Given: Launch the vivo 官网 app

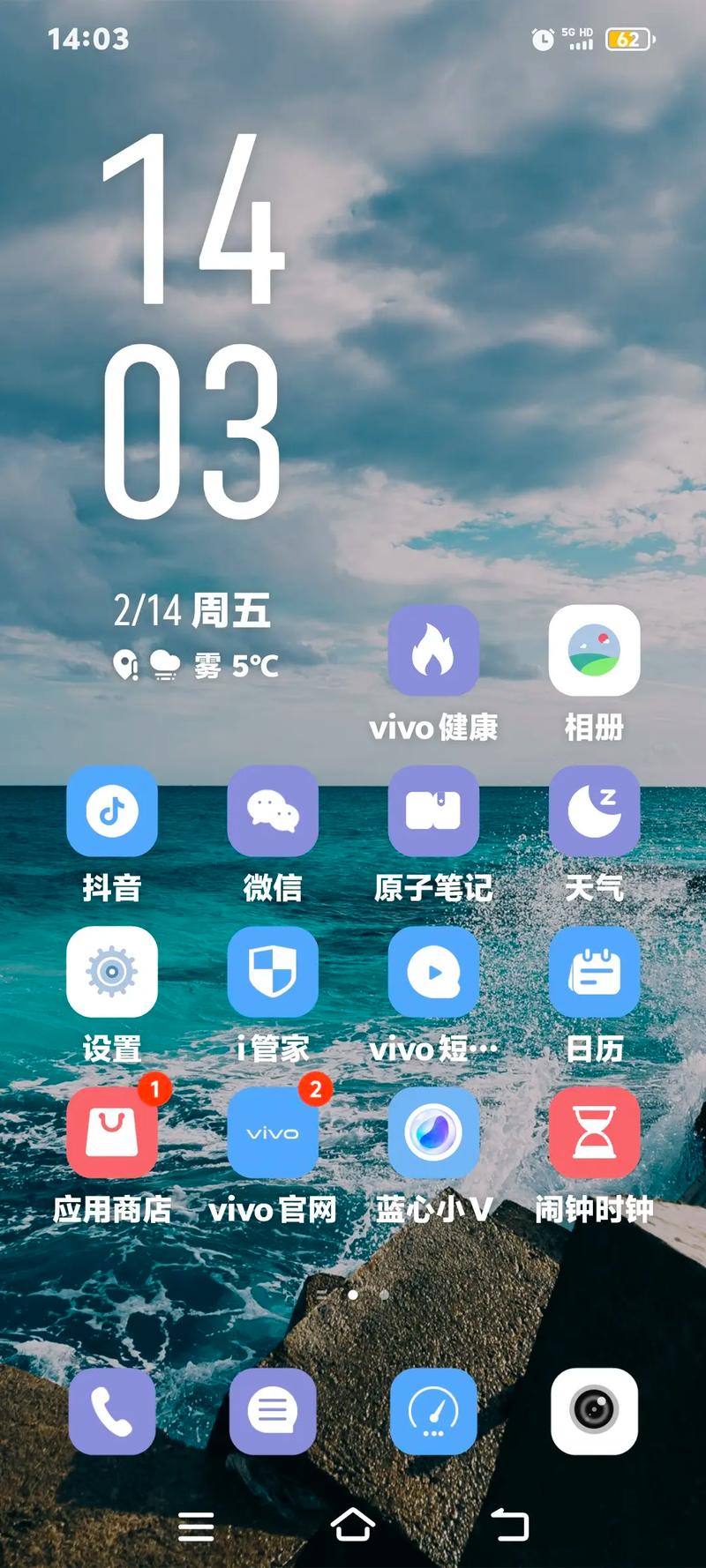Looking at the screenshot, I should (273, 1133).
